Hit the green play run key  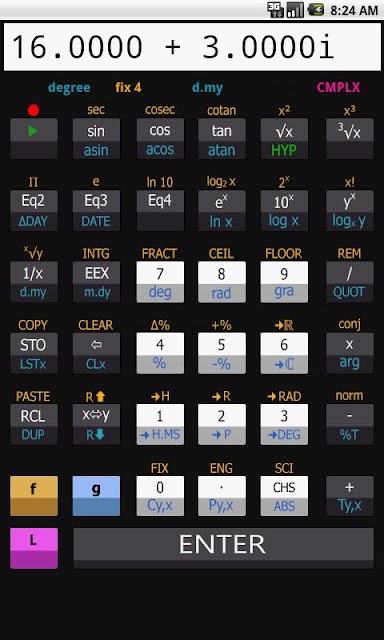(34, 139)
